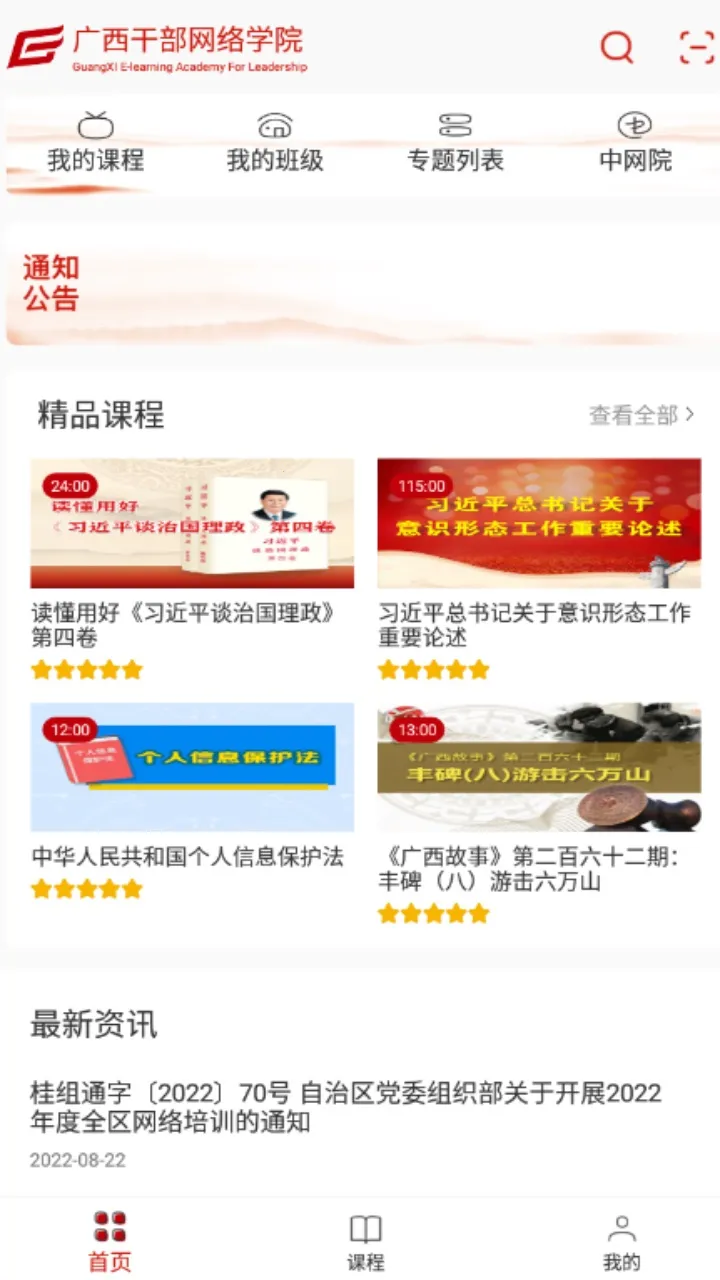Tap the star rating under 读懂用好 course
Screen dimensions: 720x1280
[86, 669]
